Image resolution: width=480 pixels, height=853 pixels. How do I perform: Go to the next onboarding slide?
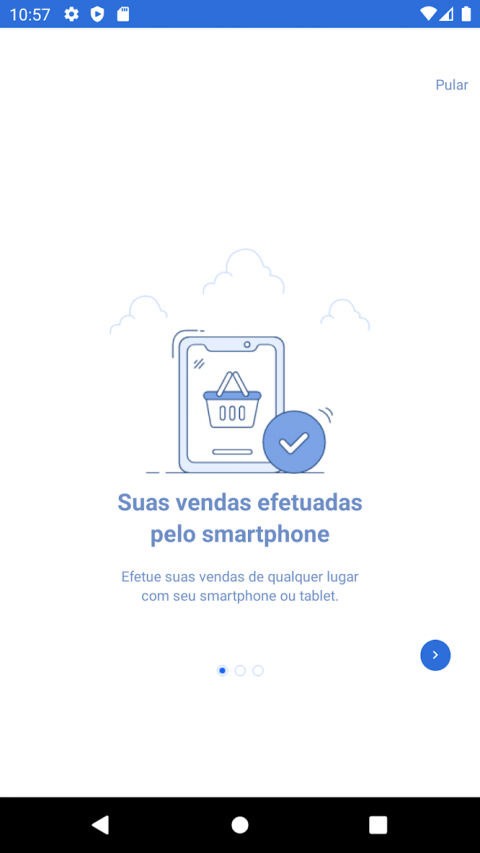point(435,655)
